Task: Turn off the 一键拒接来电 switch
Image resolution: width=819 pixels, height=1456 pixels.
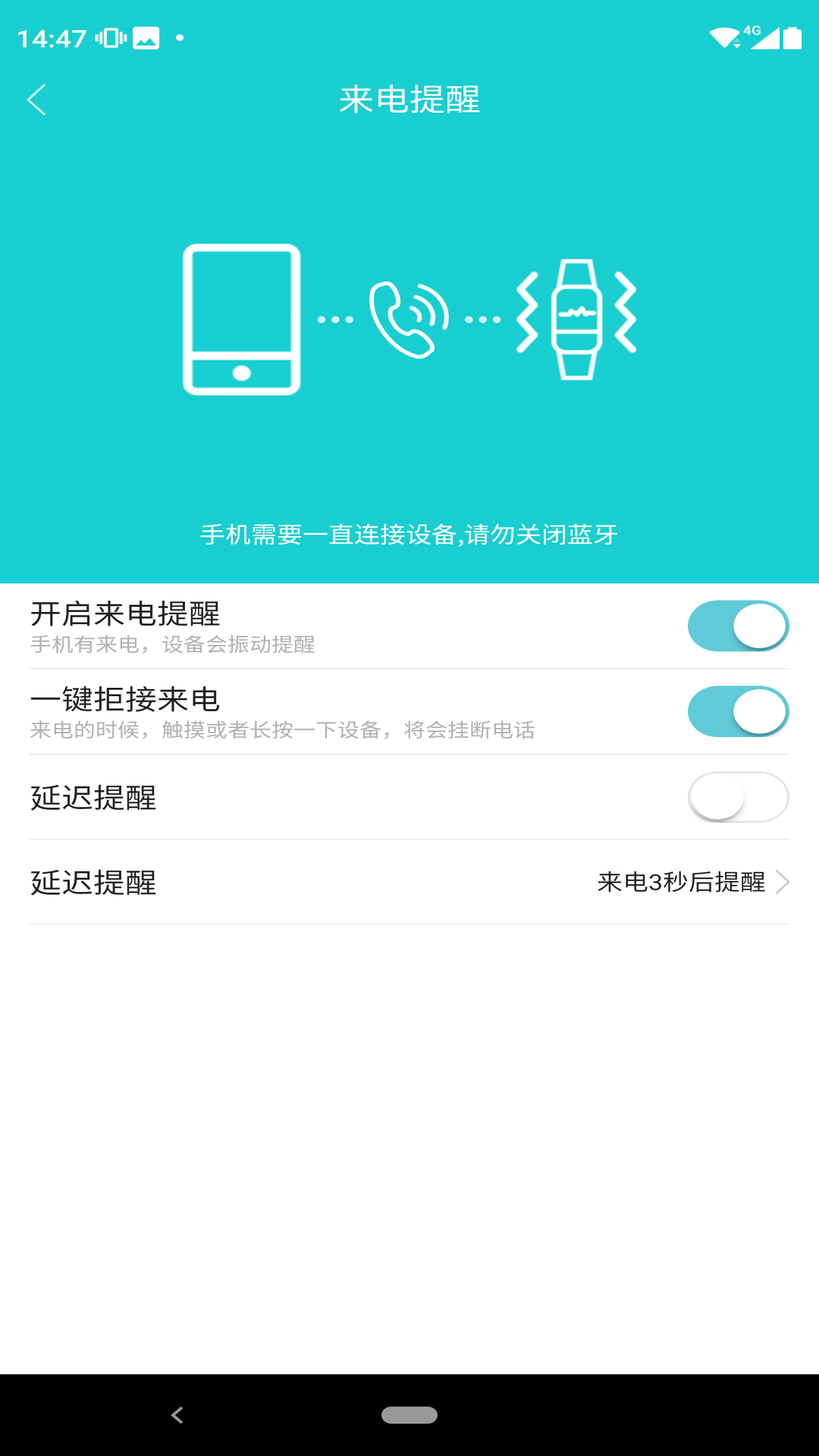Action: 738,711
